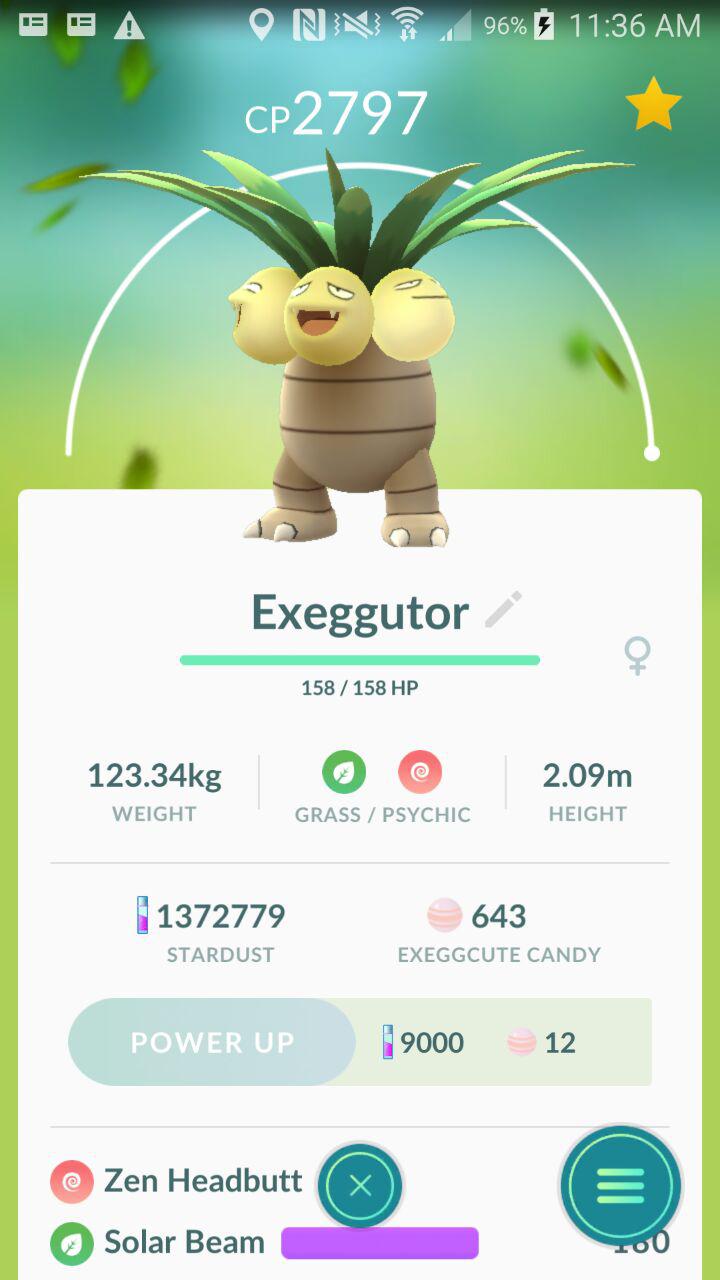Screen dimensions: 720x1280
Task: Close the Pokémon details screen
Action: click(x=361, y=1186)
